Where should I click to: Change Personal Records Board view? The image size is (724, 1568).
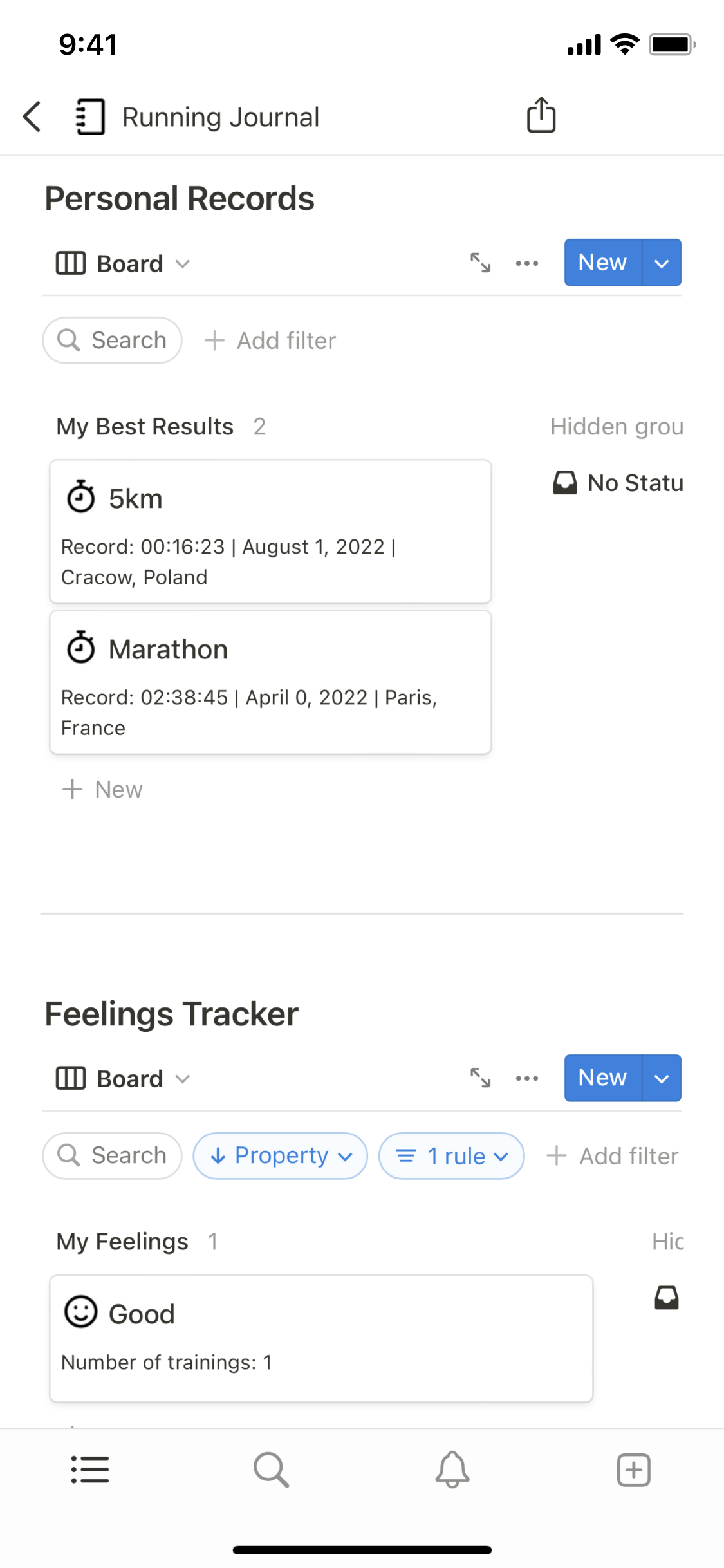(122, 264)
